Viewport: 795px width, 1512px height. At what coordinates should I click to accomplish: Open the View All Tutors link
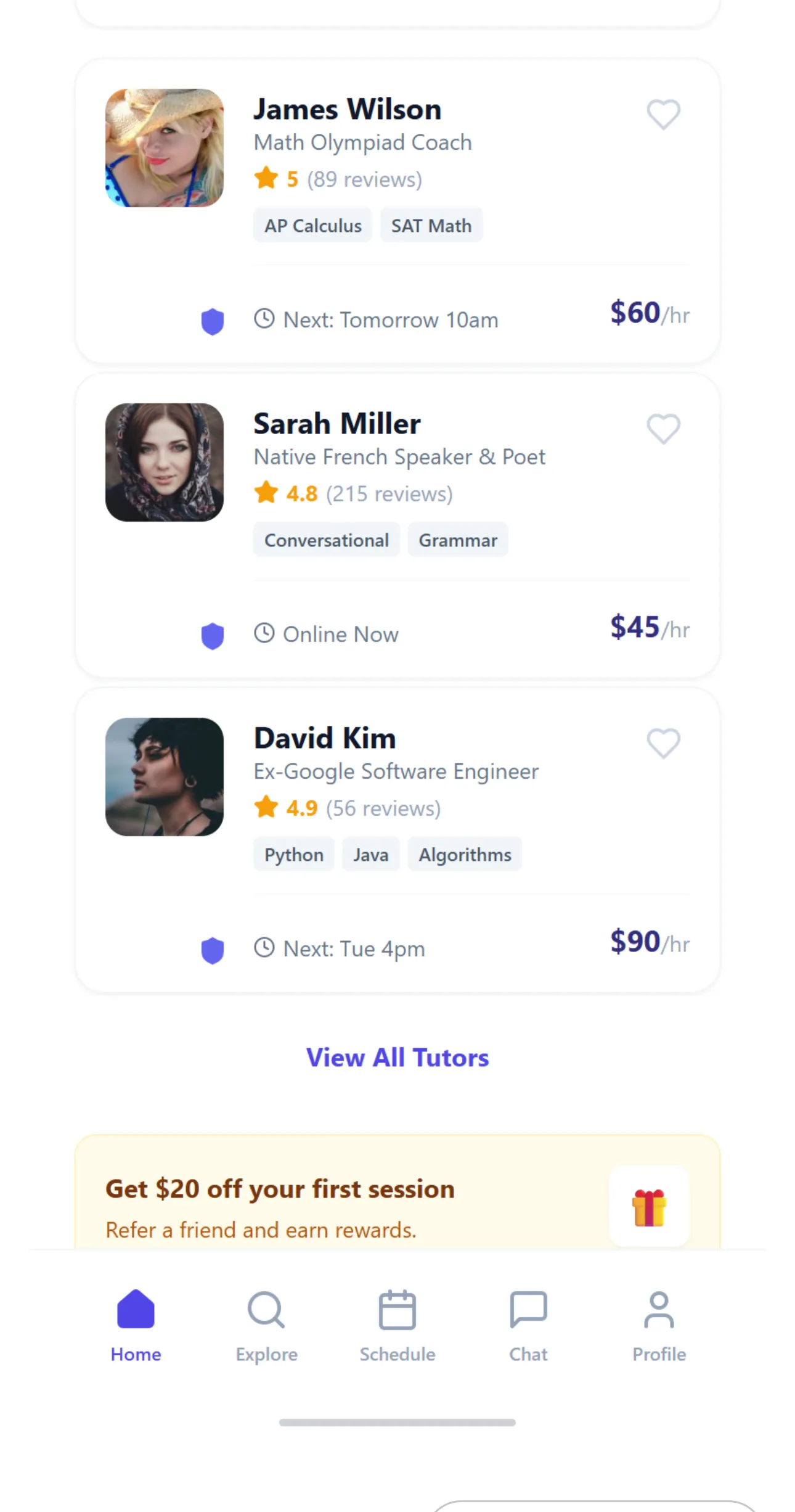coord(397,1057)
